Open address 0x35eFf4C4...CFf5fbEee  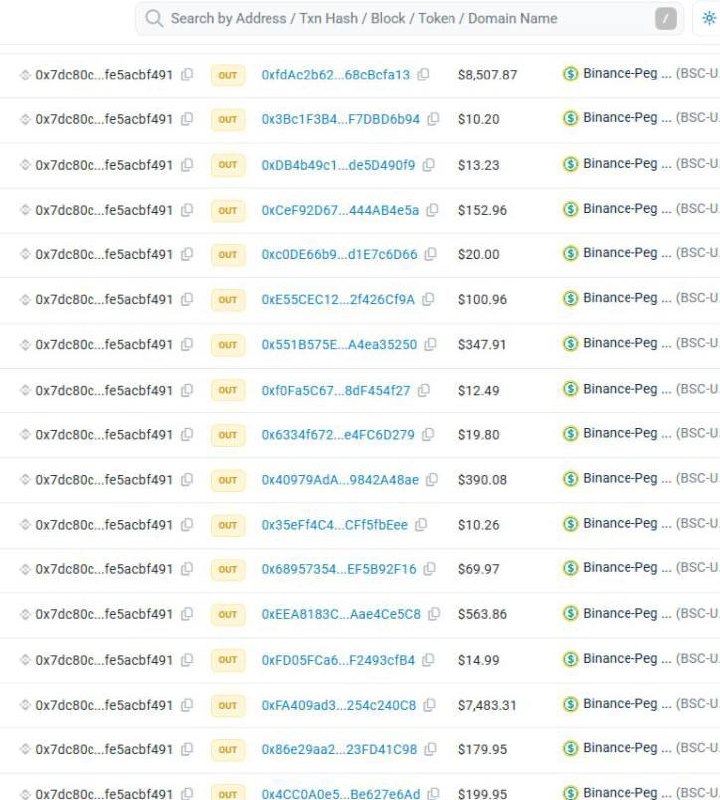point(334,525)
